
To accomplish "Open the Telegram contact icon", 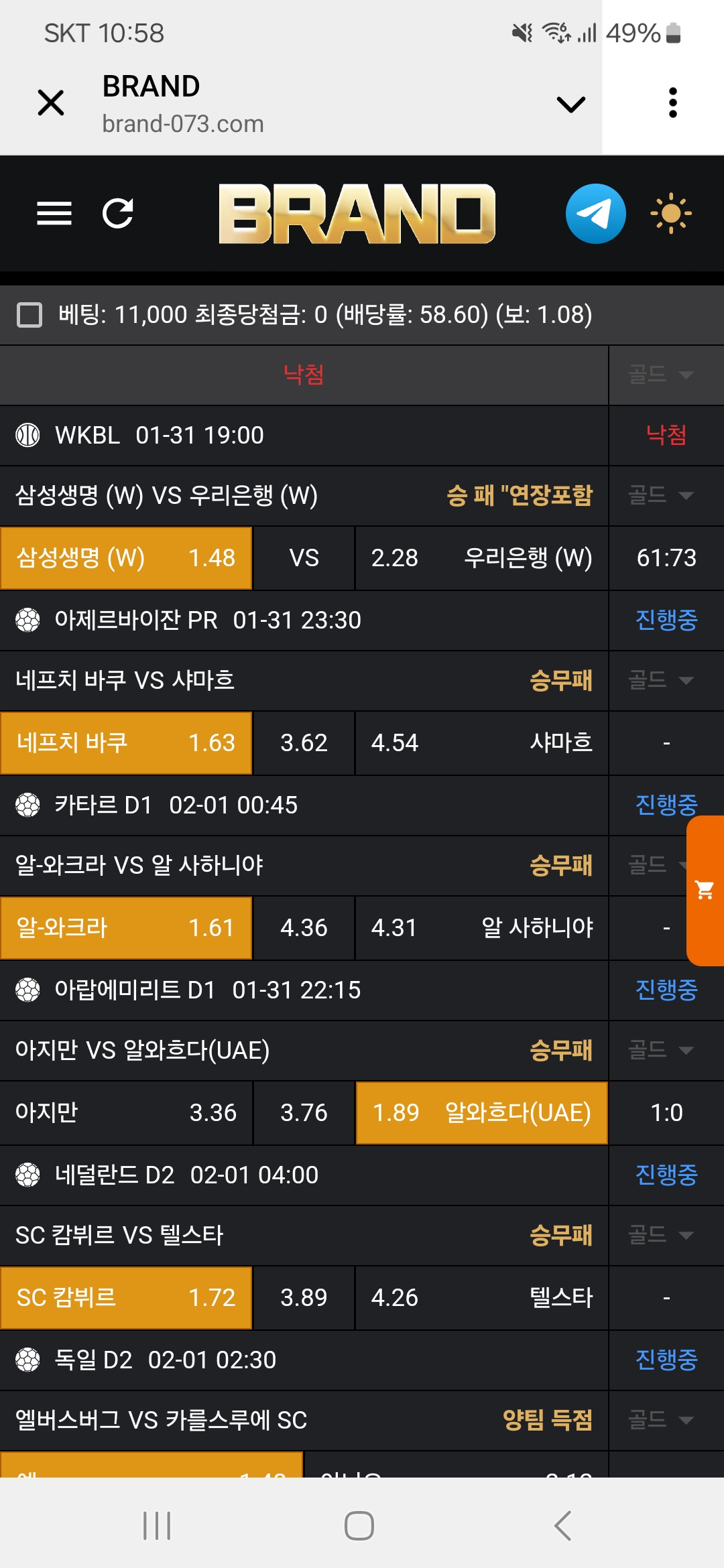I will (x=595, y=214).
